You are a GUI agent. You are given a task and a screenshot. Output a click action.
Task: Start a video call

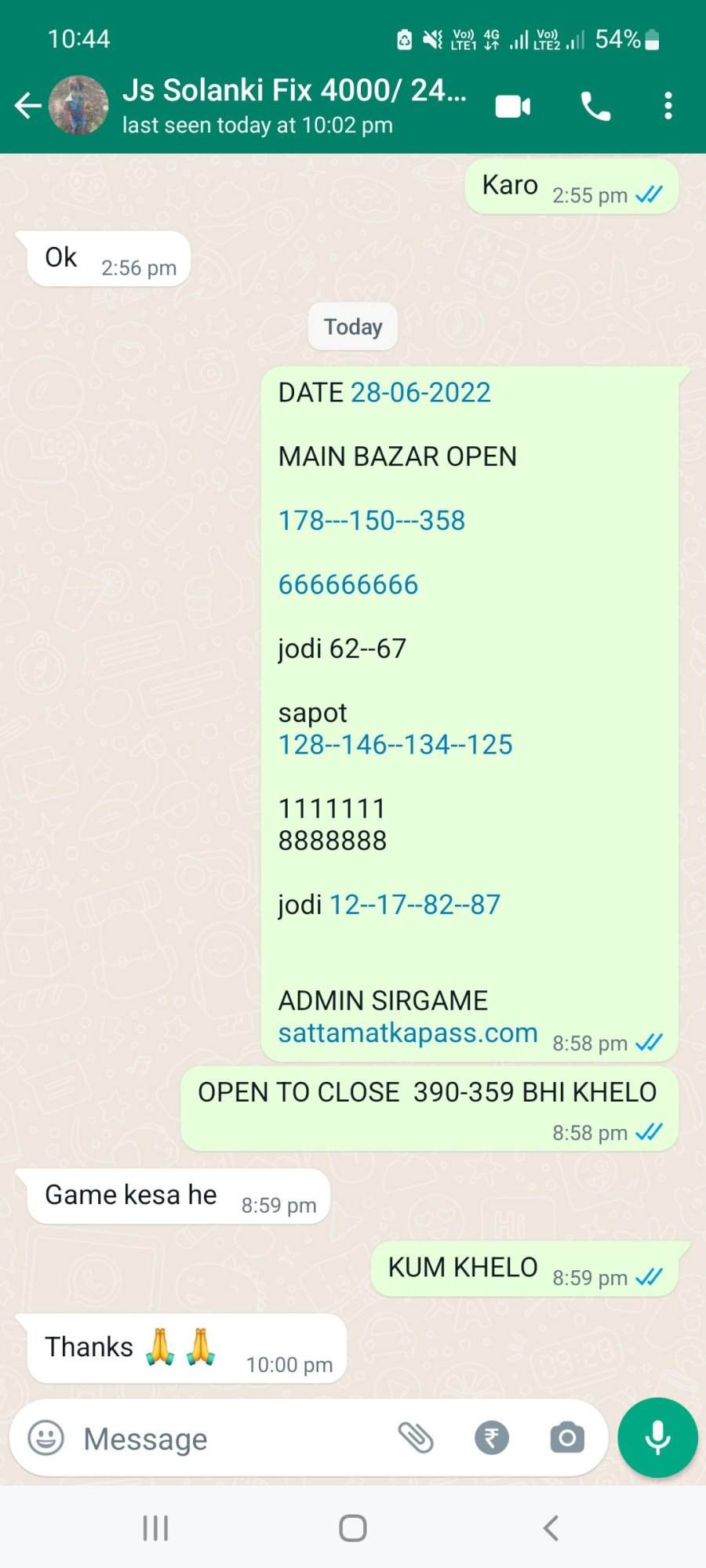tap(513, 106)
